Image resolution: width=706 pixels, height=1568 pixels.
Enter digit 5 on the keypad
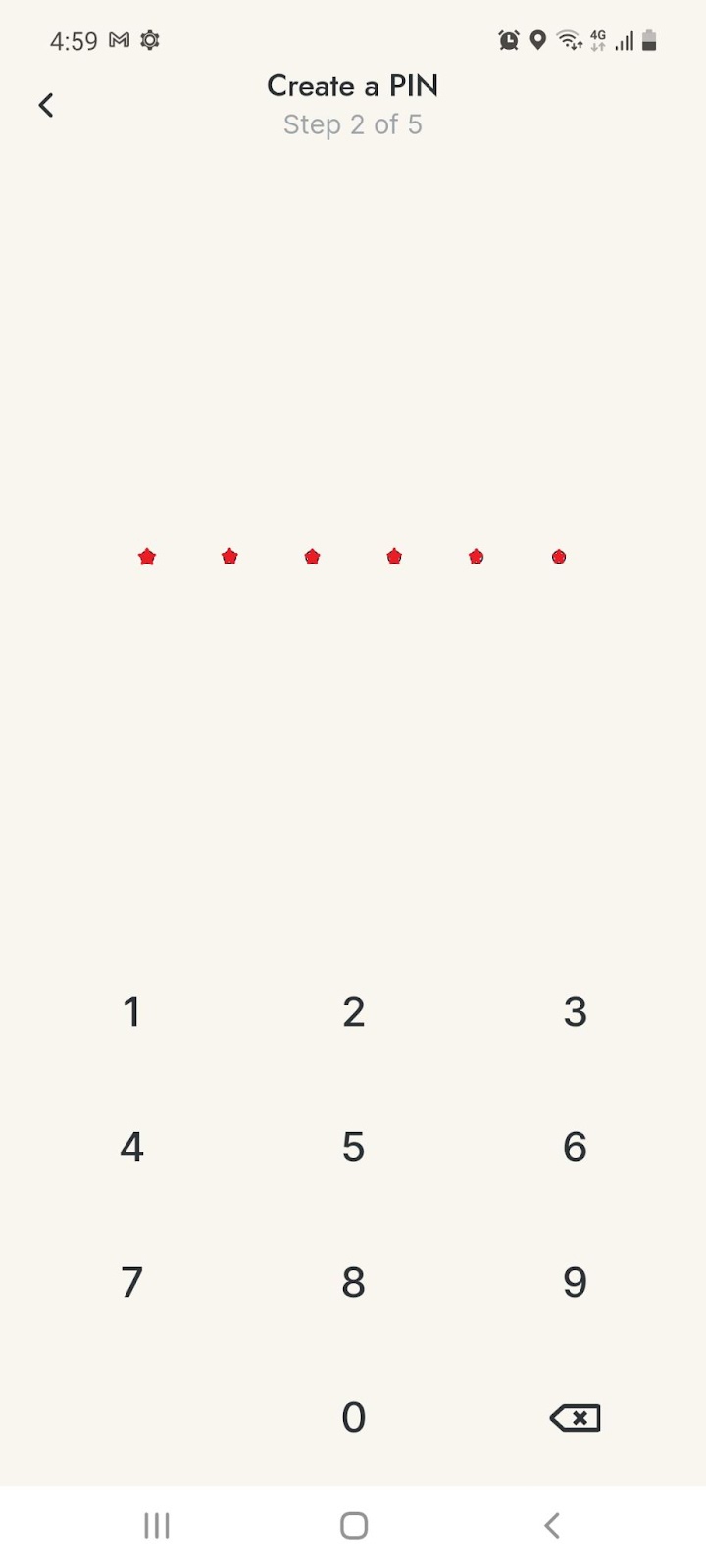coord(354,1147)
